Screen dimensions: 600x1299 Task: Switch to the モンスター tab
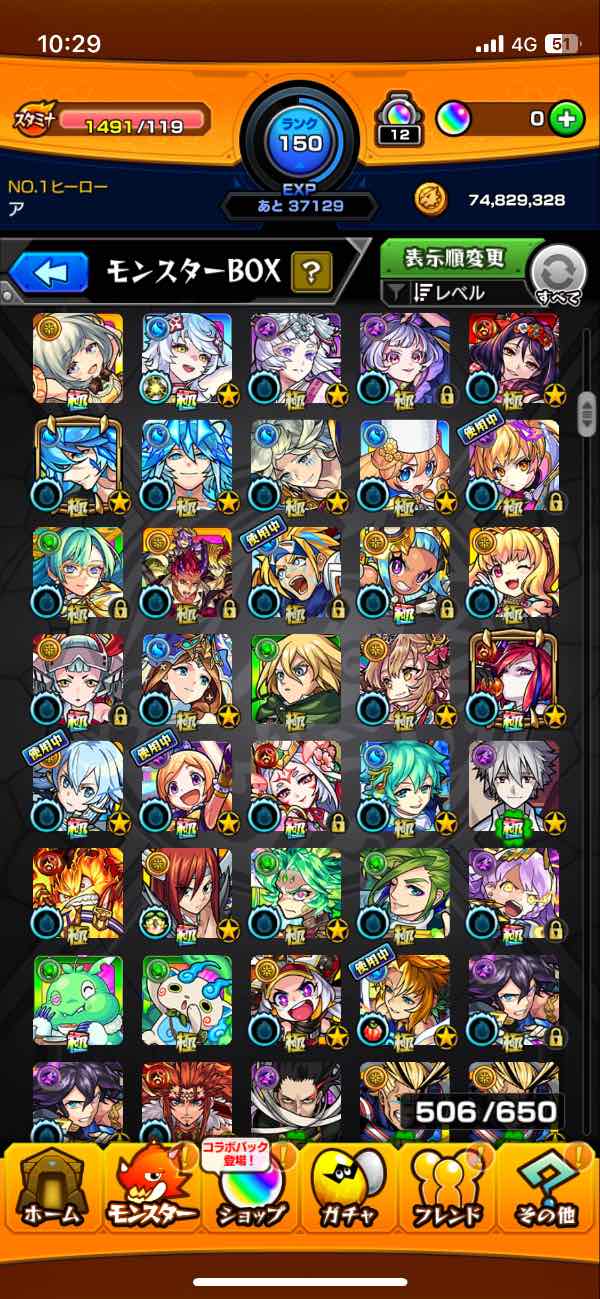(152, 1190)
